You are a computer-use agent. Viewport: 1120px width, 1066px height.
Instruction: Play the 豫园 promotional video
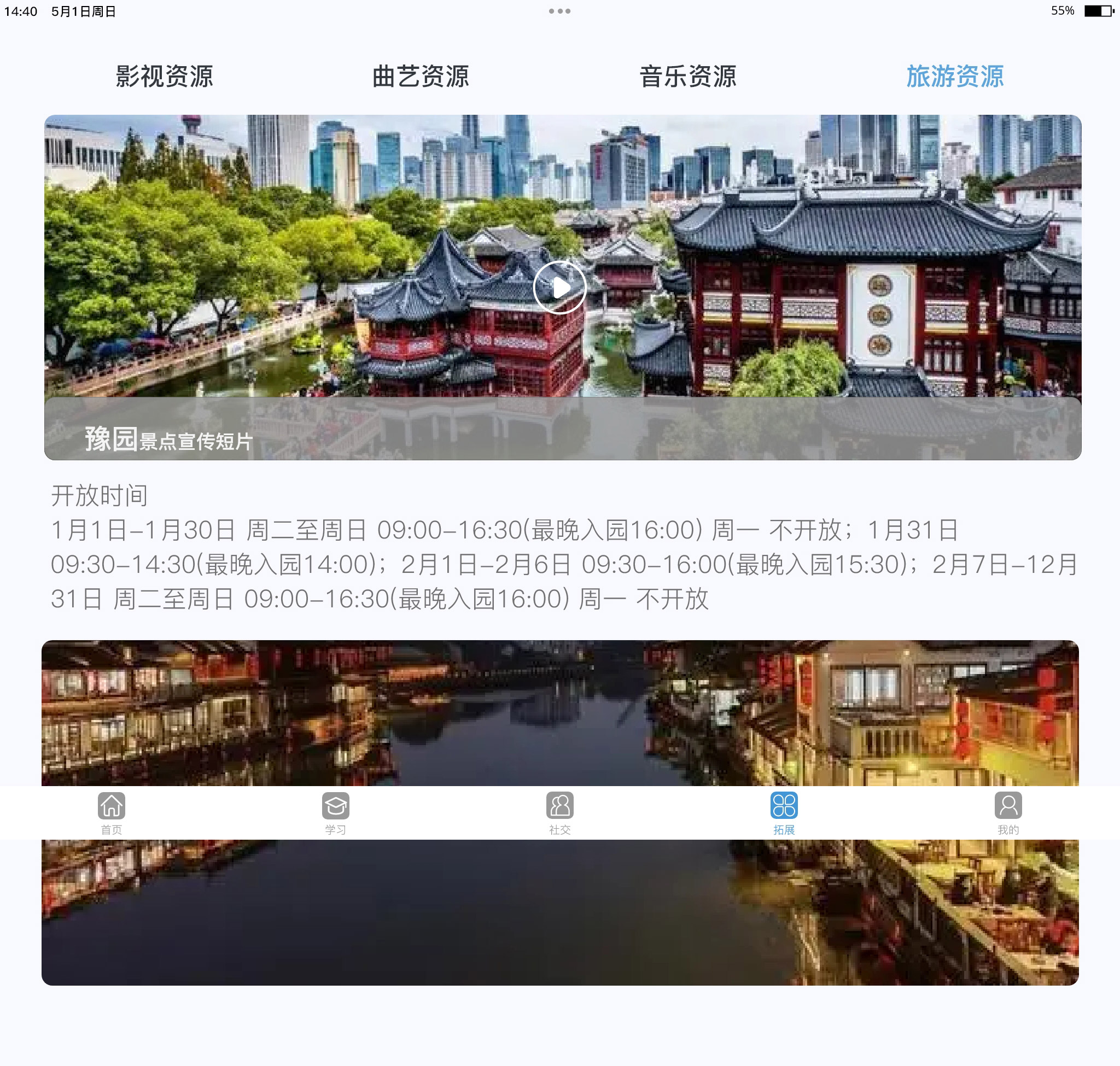tap(559, 288)
